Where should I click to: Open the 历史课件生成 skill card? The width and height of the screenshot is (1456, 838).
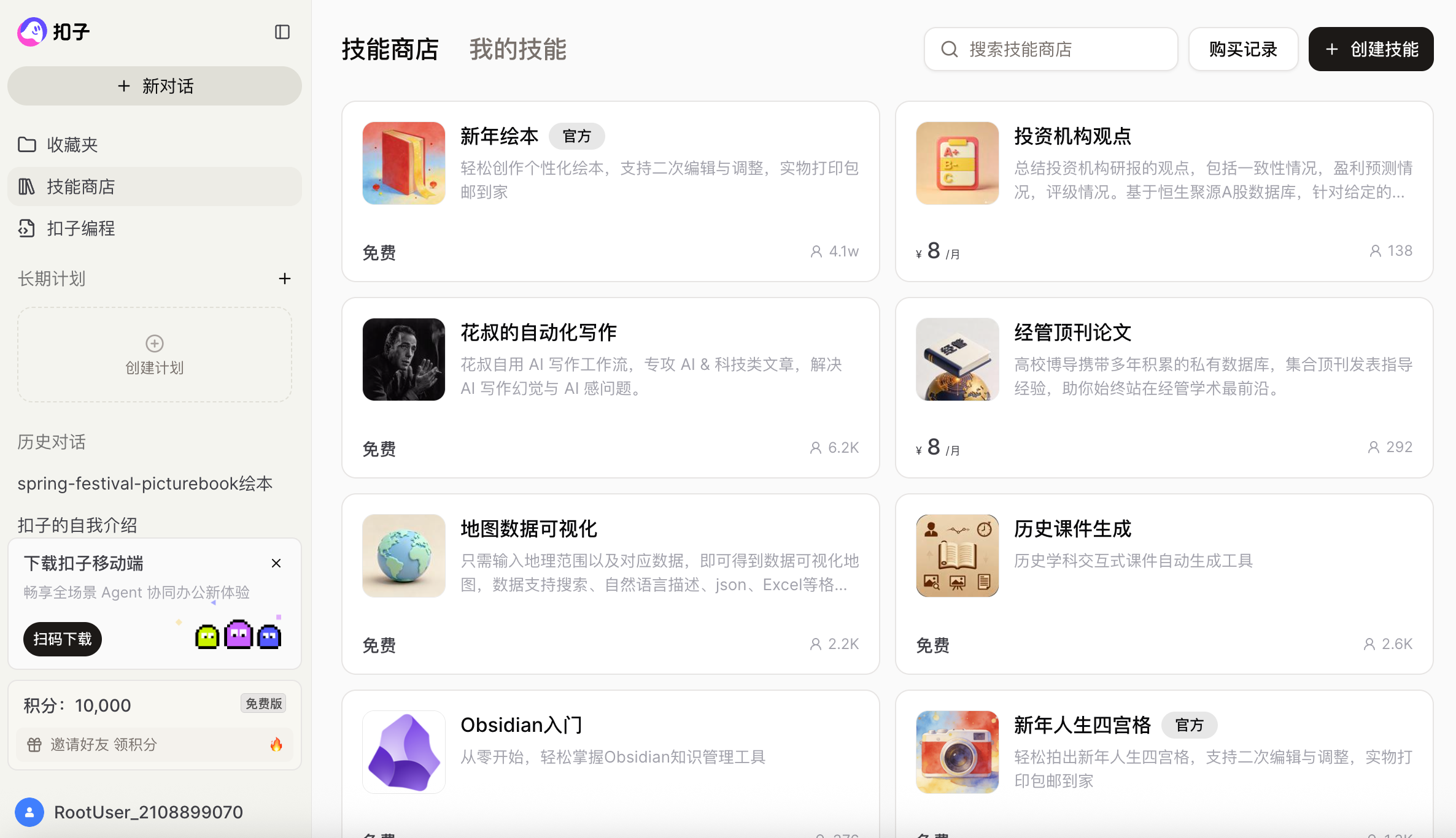pos(1164,584)
